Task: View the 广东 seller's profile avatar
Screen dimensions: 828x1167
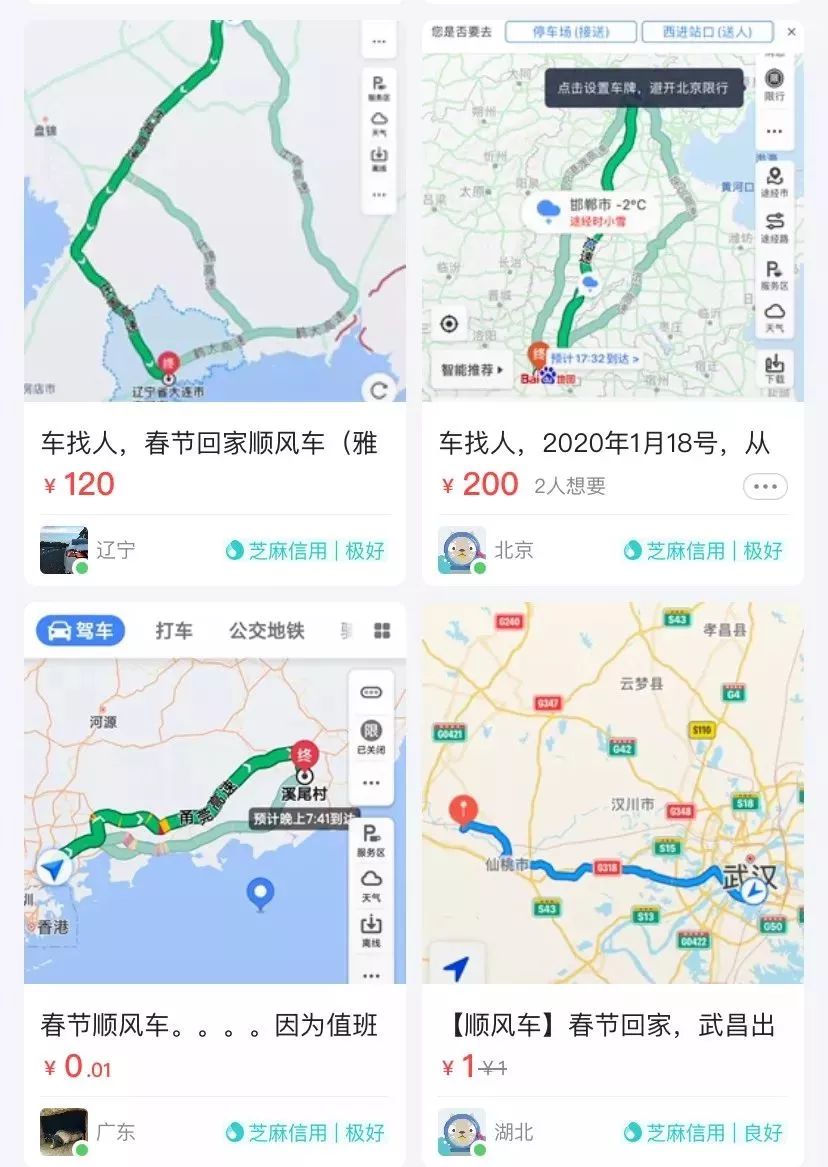Action: [64, 1132]
